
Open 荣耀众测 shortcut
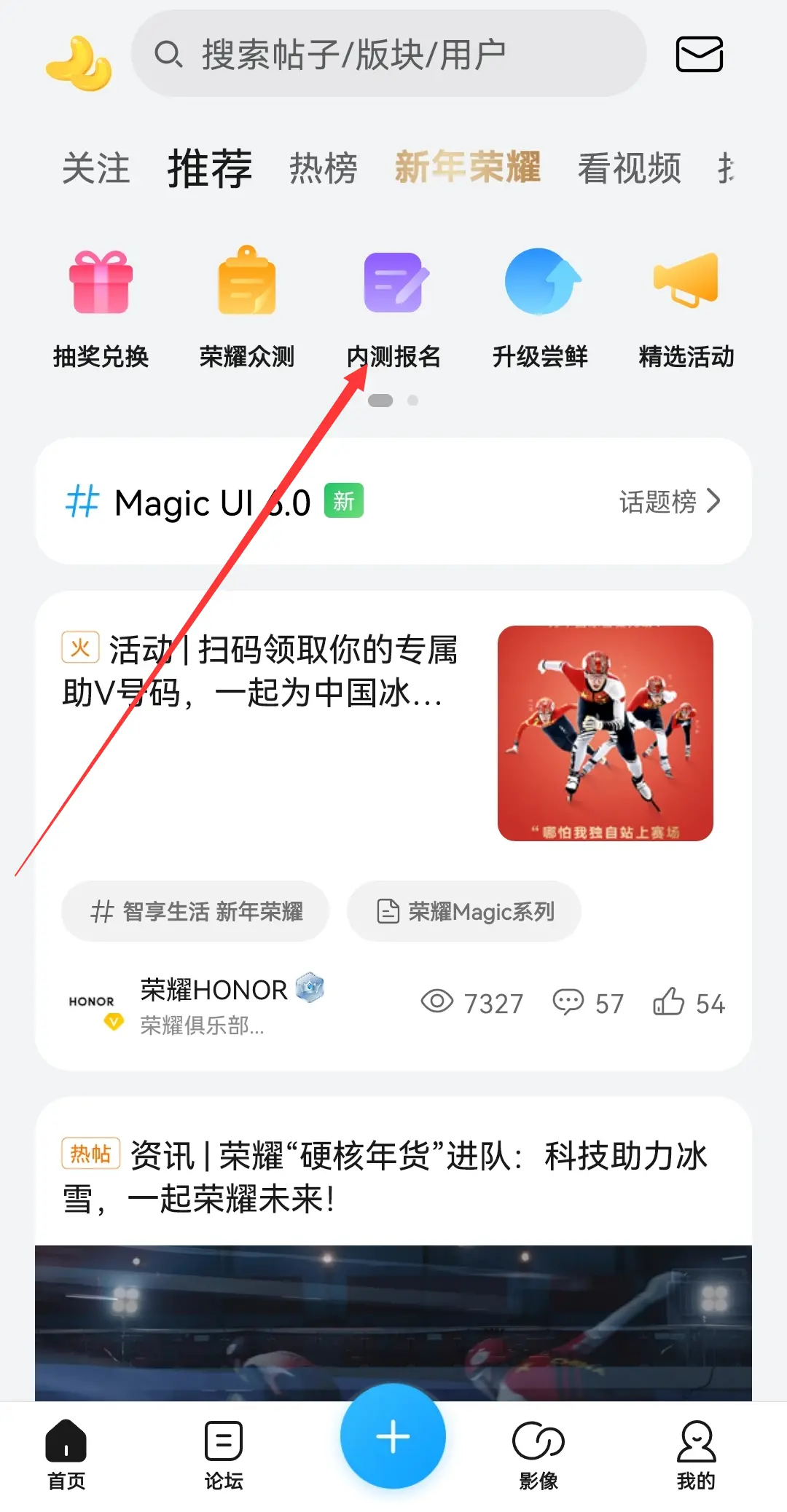246,306
